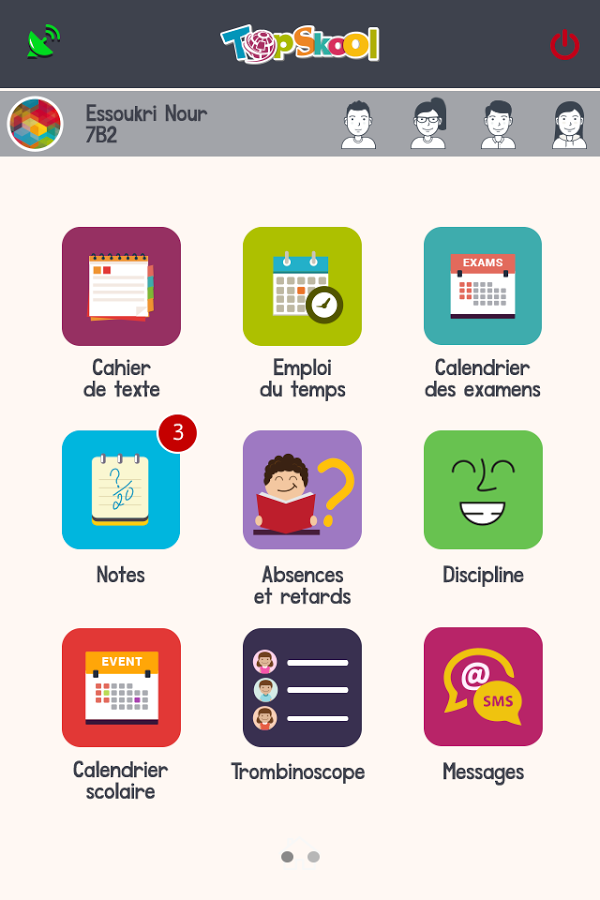Viewport: 600px width, 900px height.
Task: Open the Discipline section
Action: (483, 490)
